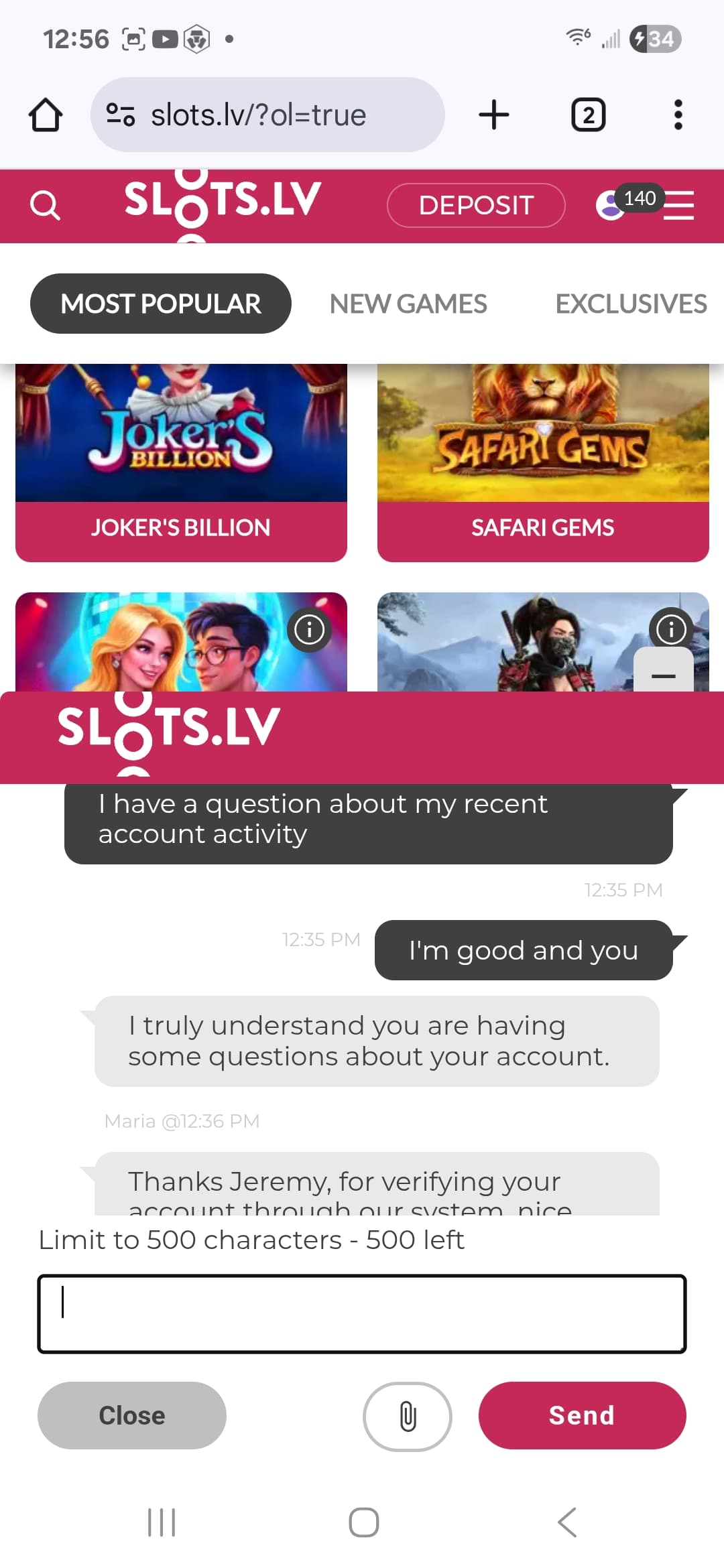Send the chat message
Screen dimensions: 724x1568
pos(582,1415)
